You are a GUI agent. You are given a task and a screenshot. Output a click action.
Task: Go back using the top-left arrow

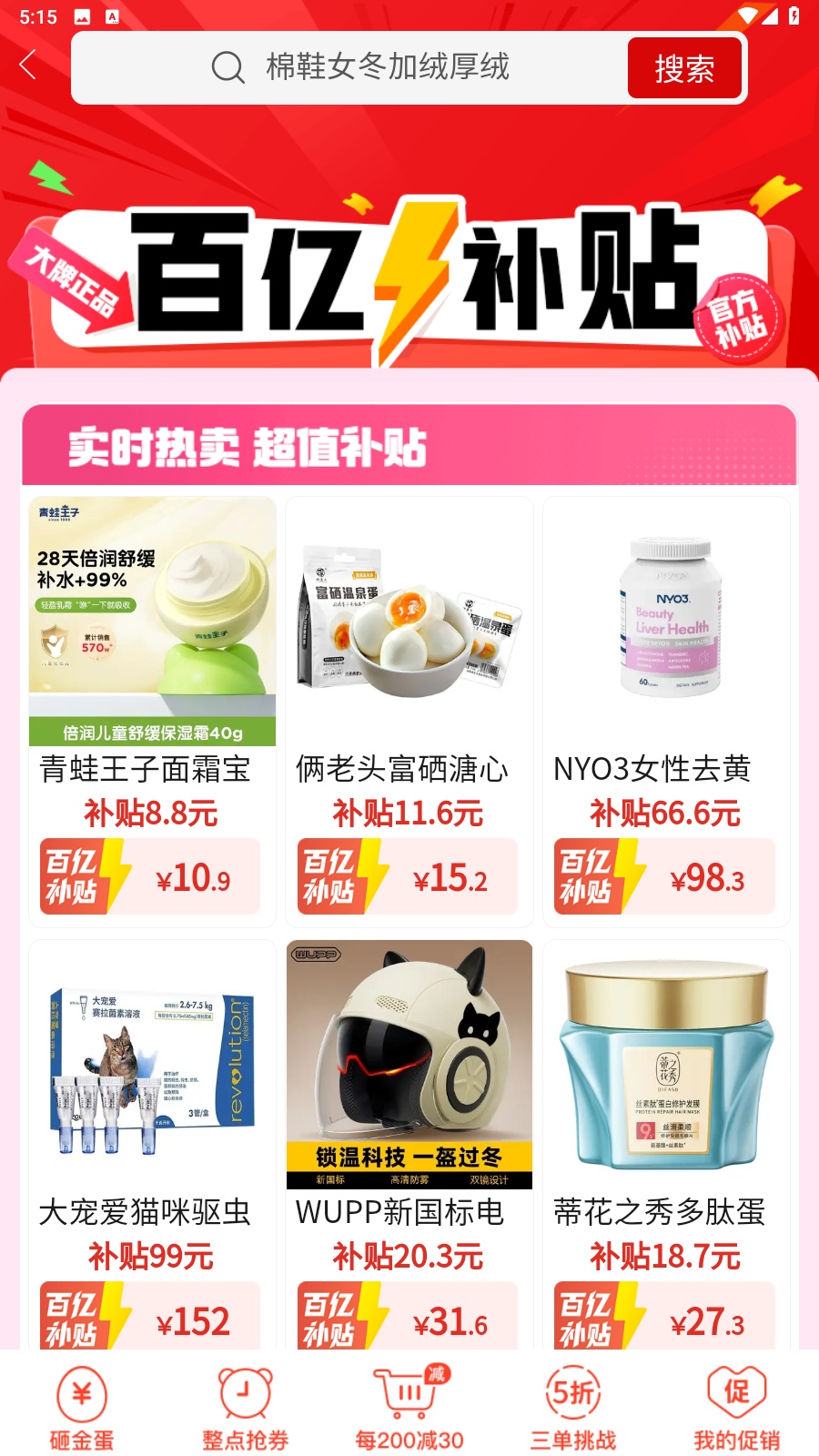[x=28, y=66]
